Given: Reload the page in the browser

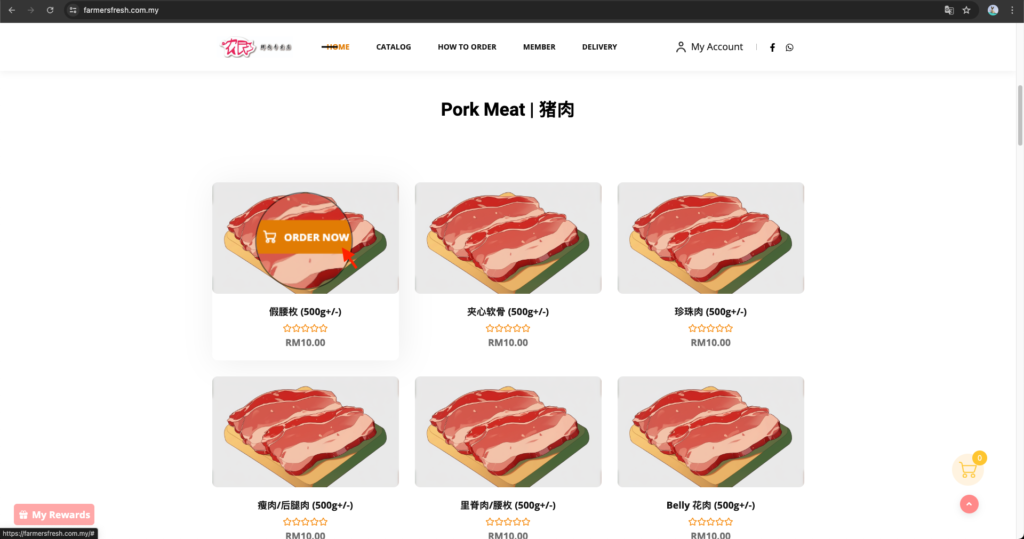Looking at the screenshot, I should pyautogui.click(x=50, y=10).
